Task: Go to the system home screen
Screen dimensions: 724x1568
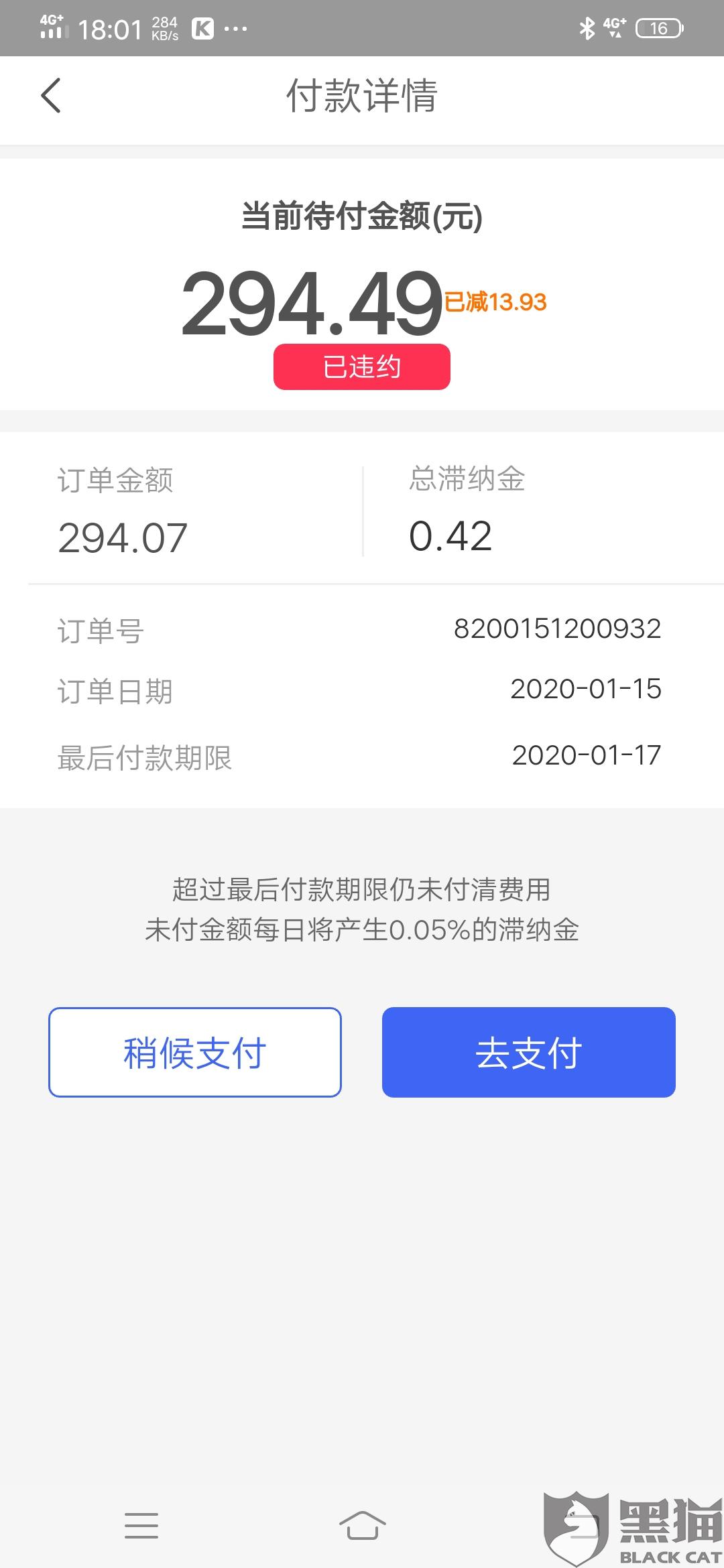Action: (x=362, y=1525)
